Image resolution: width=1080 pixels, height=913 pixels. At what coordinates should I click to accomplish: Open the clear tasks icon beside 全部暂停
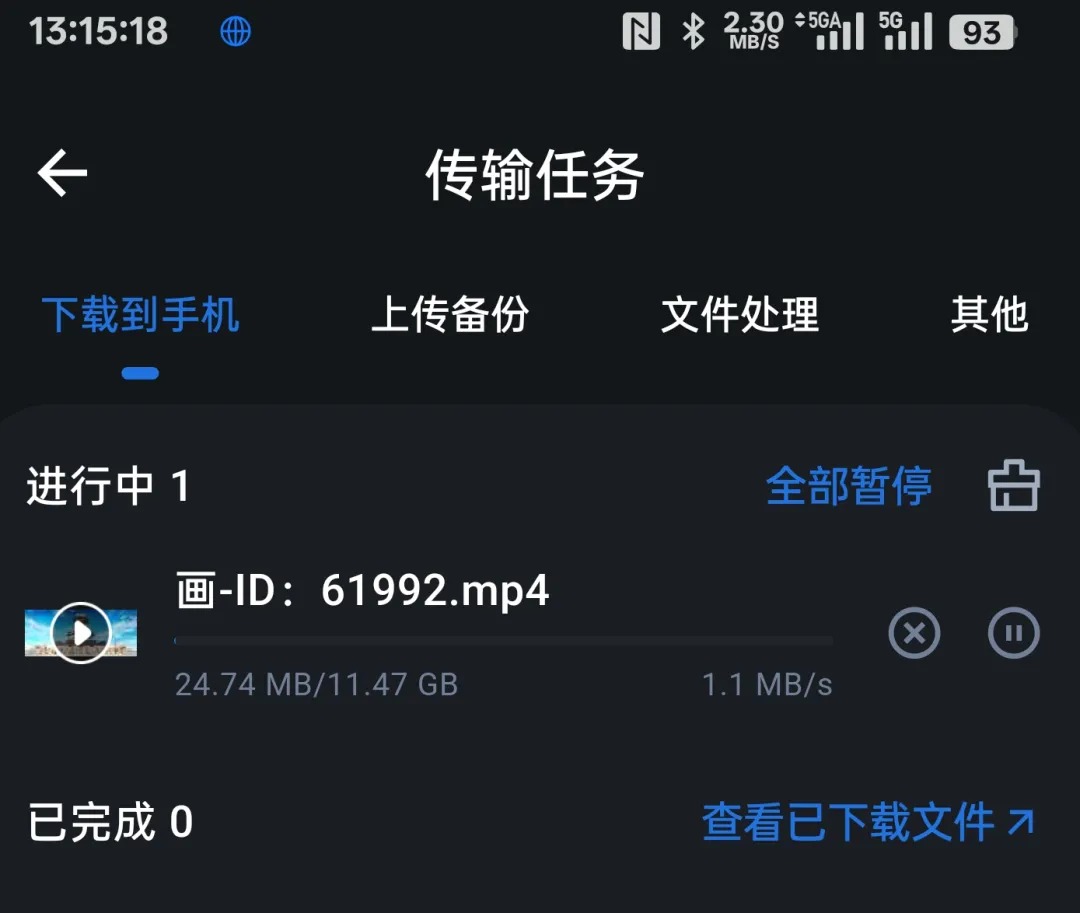tap(1014, 487)
